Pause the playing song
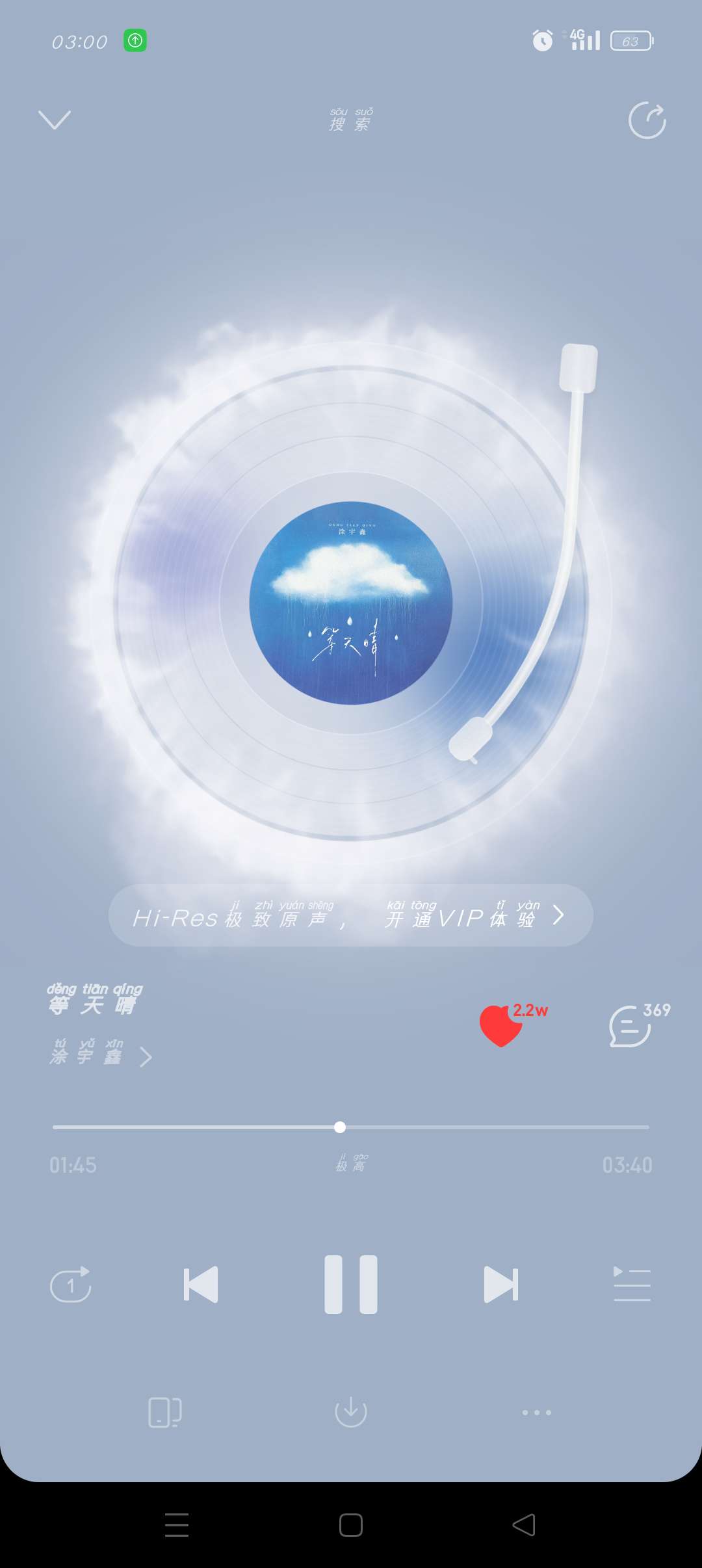This screenshot has height=1568, width=702. point(351,1285)
